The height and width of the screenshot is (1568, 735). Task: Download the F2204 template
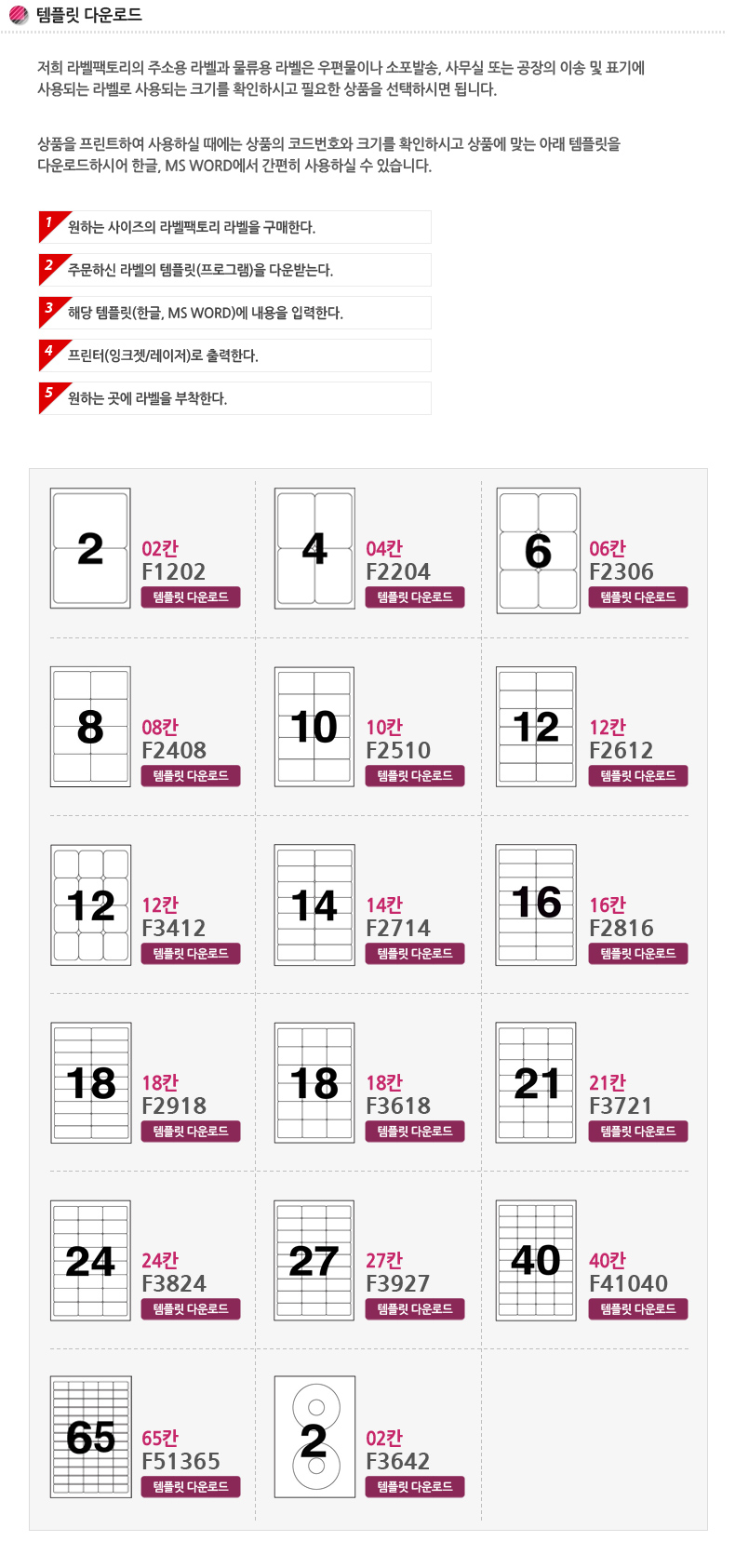[x=415, y=597]
